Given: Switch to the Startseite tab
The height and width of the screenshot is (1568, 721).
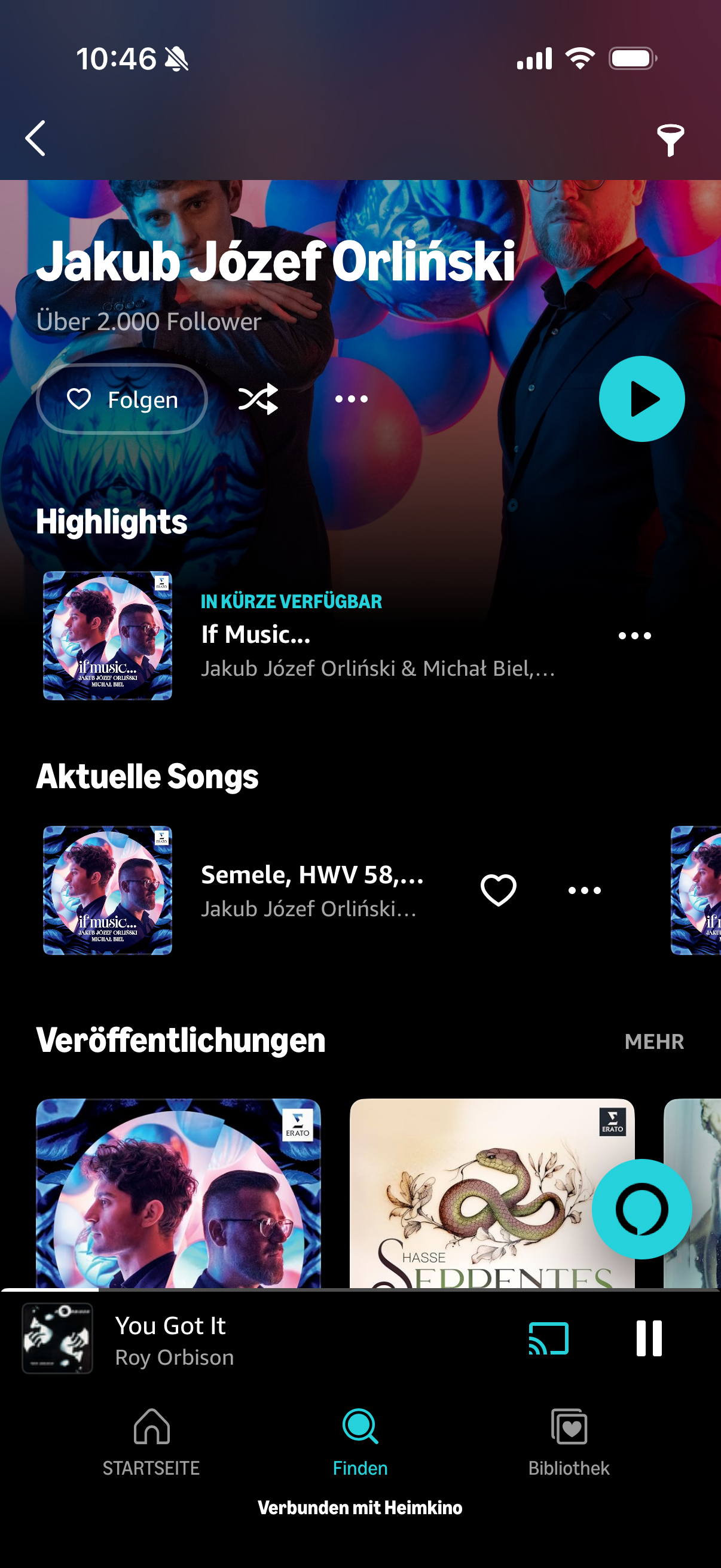Looking at the screenshot, I should point(151,1442).
